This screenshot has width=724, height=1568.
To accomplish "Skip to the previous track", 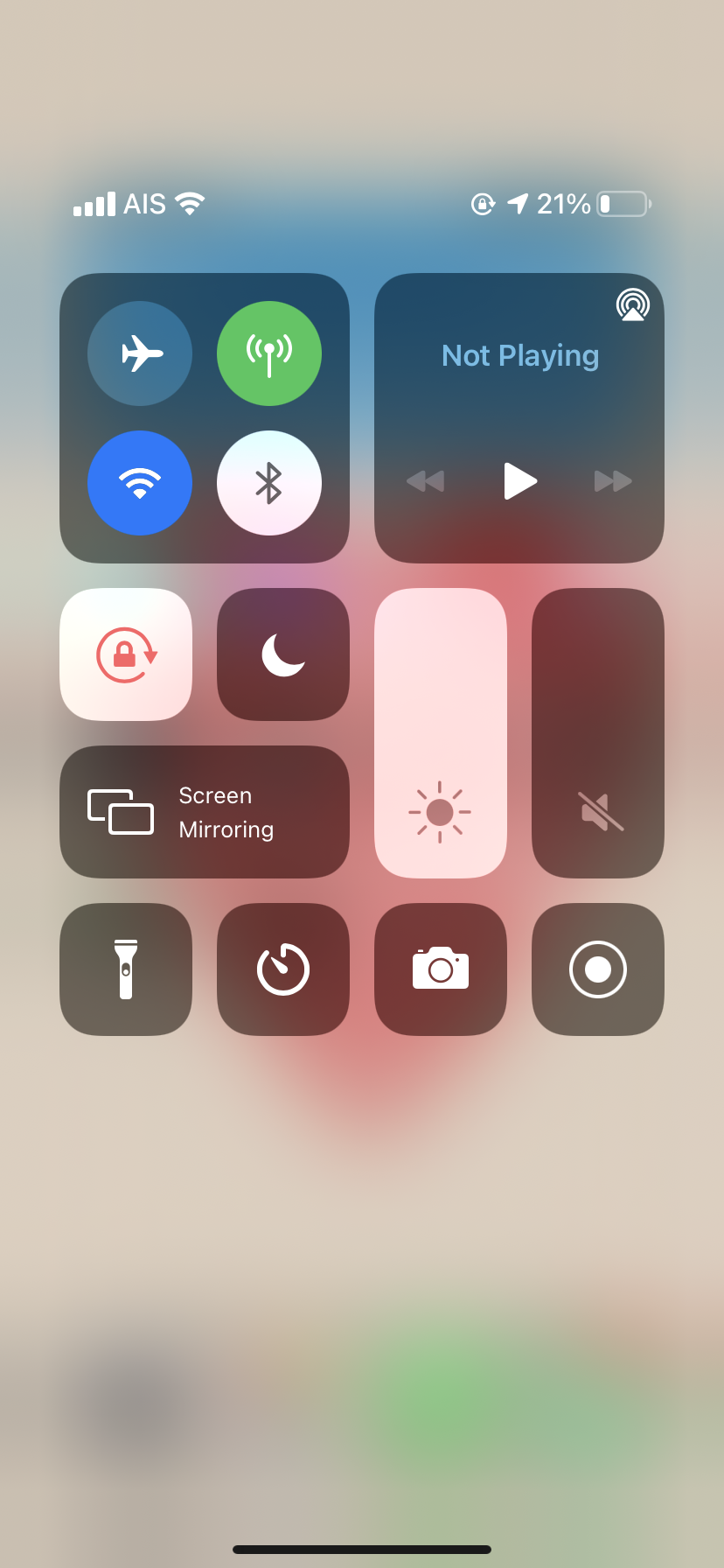I will point(426,480).
